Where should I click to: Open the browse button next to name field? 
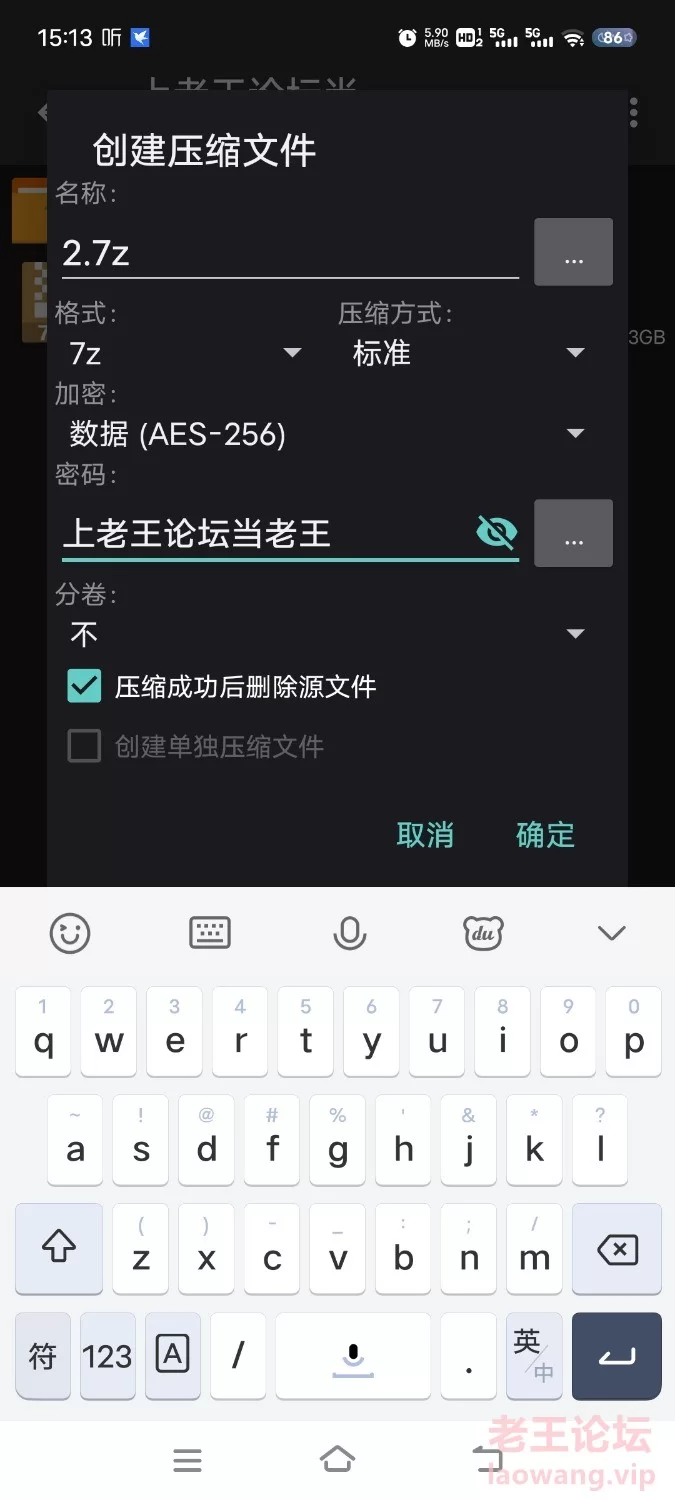573,253
